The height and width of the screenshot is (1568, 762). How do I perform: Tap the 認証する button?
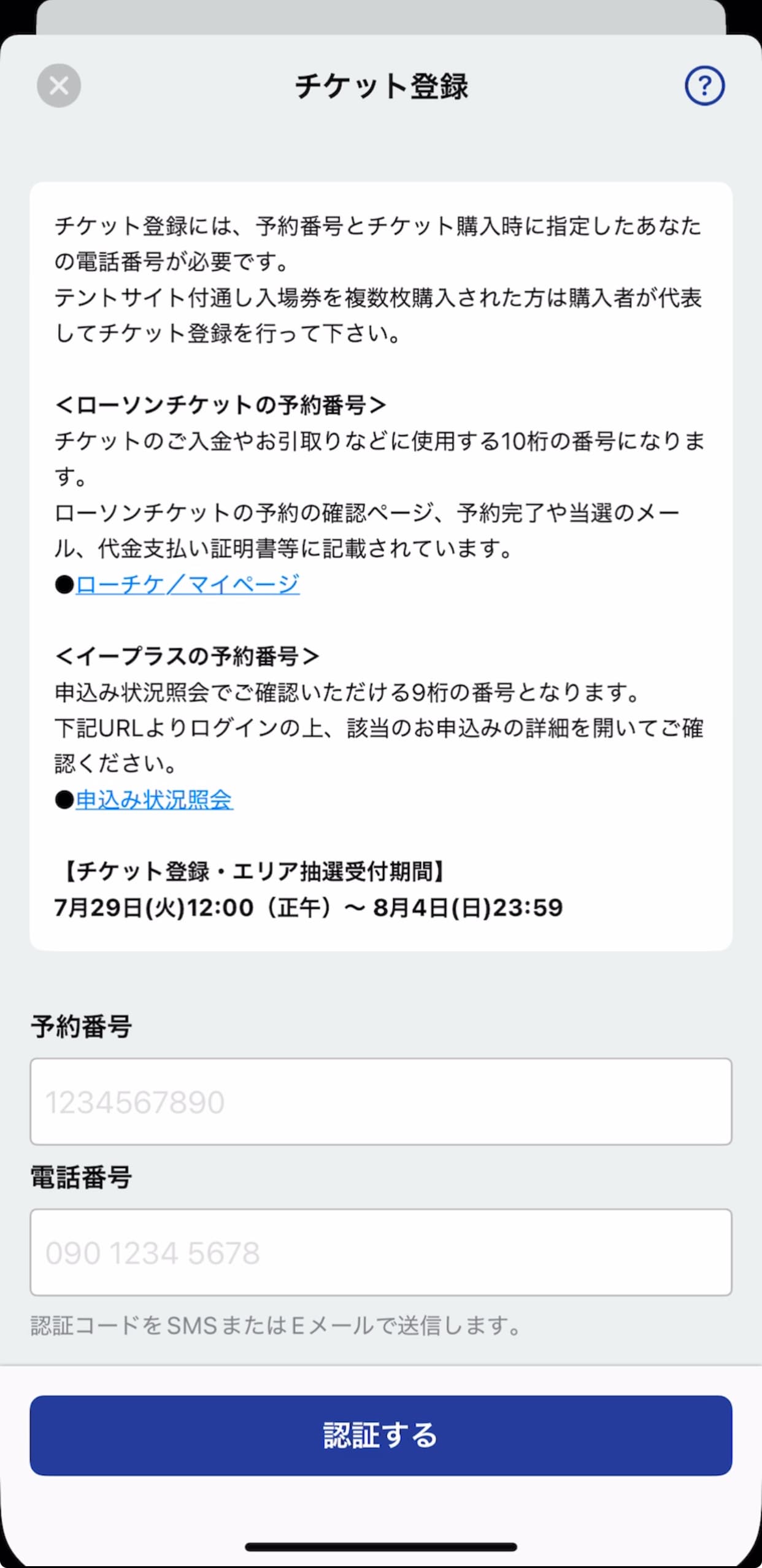(381, 1435)
